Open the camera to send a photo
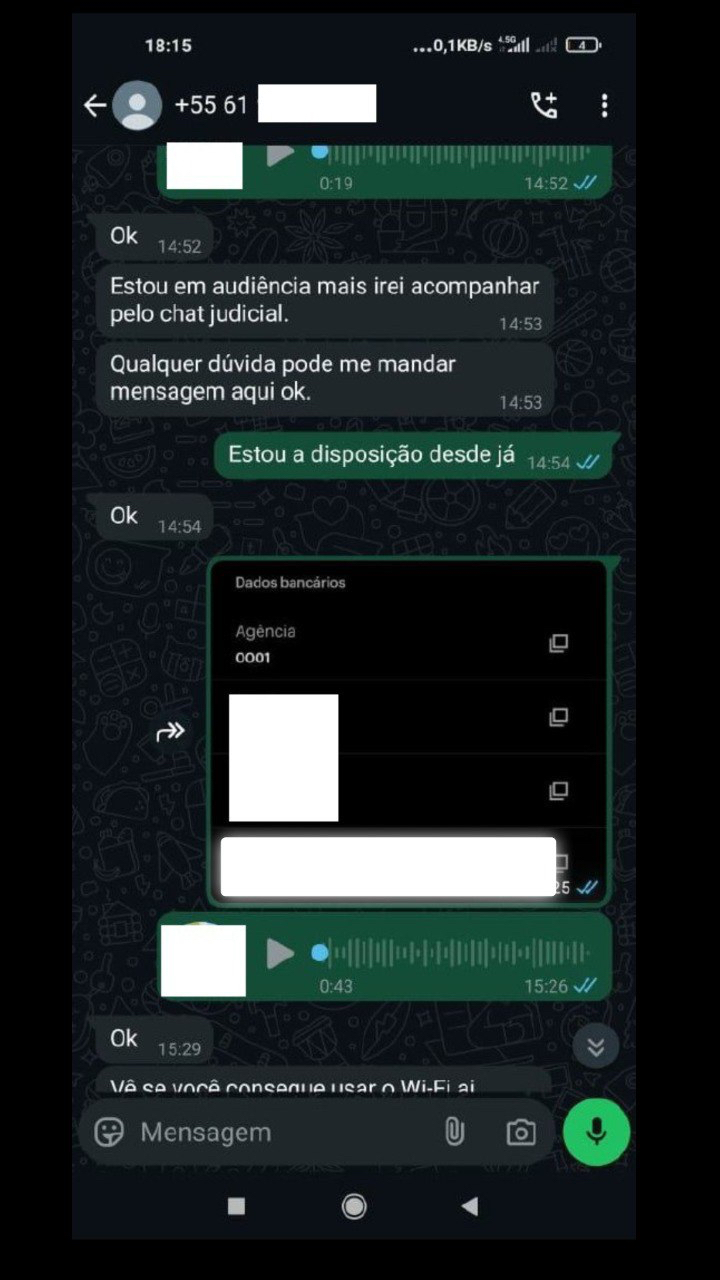The width and height of the screenshot is (720, 1280). point(520,1132)
